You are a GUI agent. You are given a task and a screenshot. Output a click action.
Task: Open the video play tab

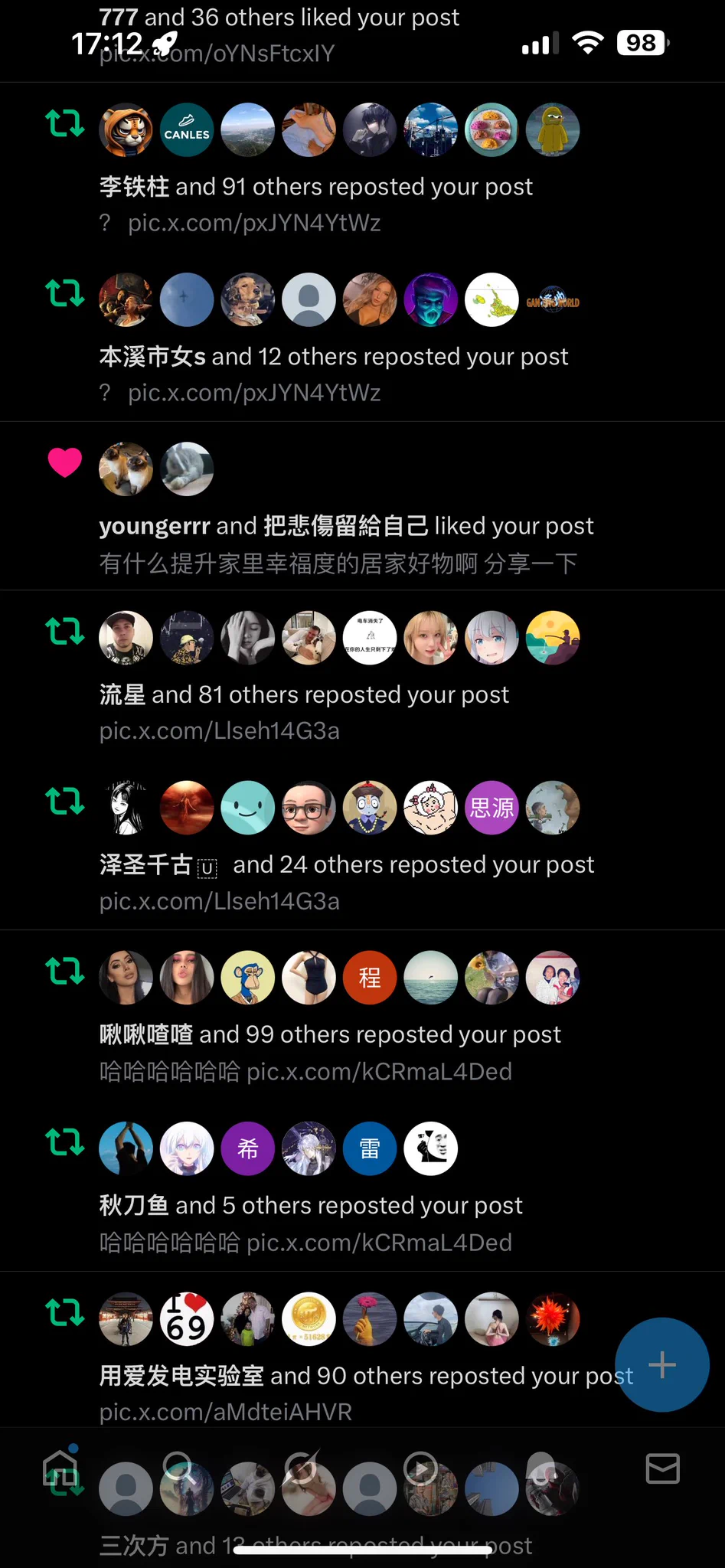[420, 1468]
